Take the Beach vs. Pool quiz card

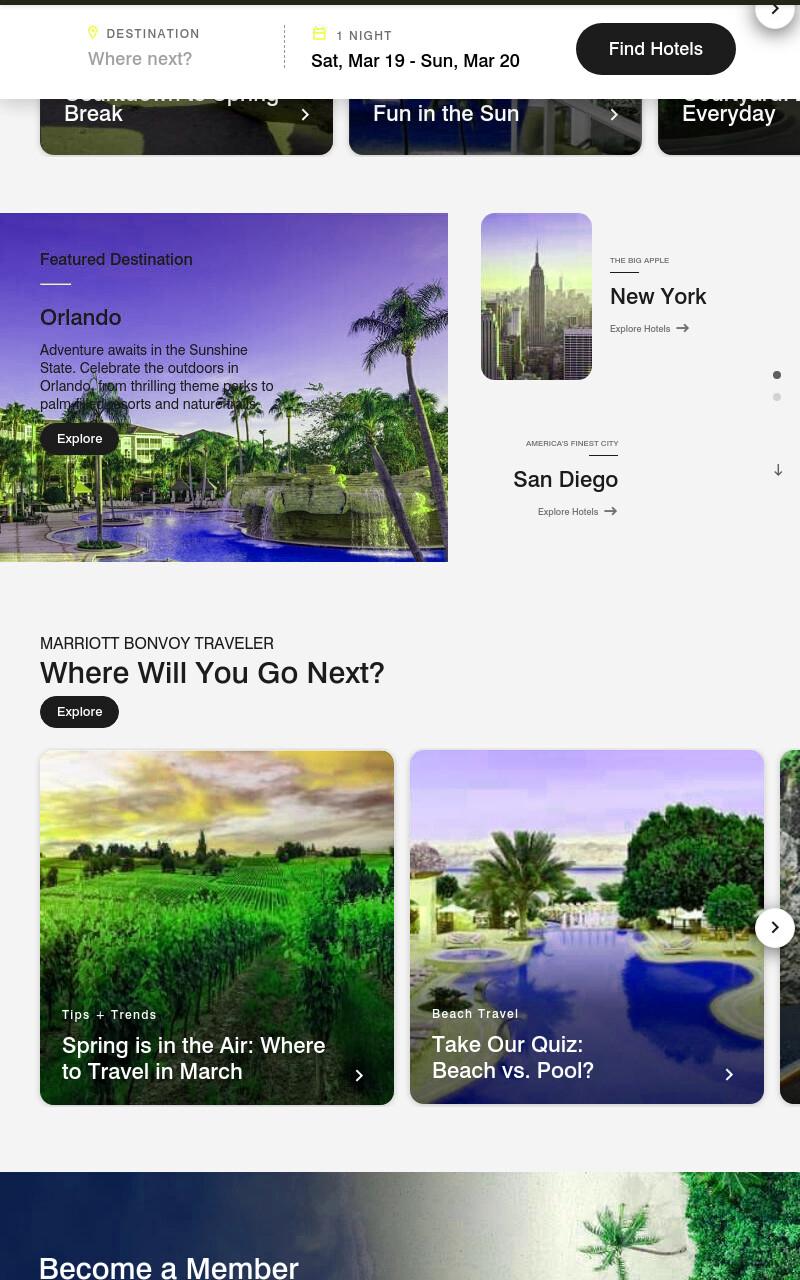[x=587, y=927]
